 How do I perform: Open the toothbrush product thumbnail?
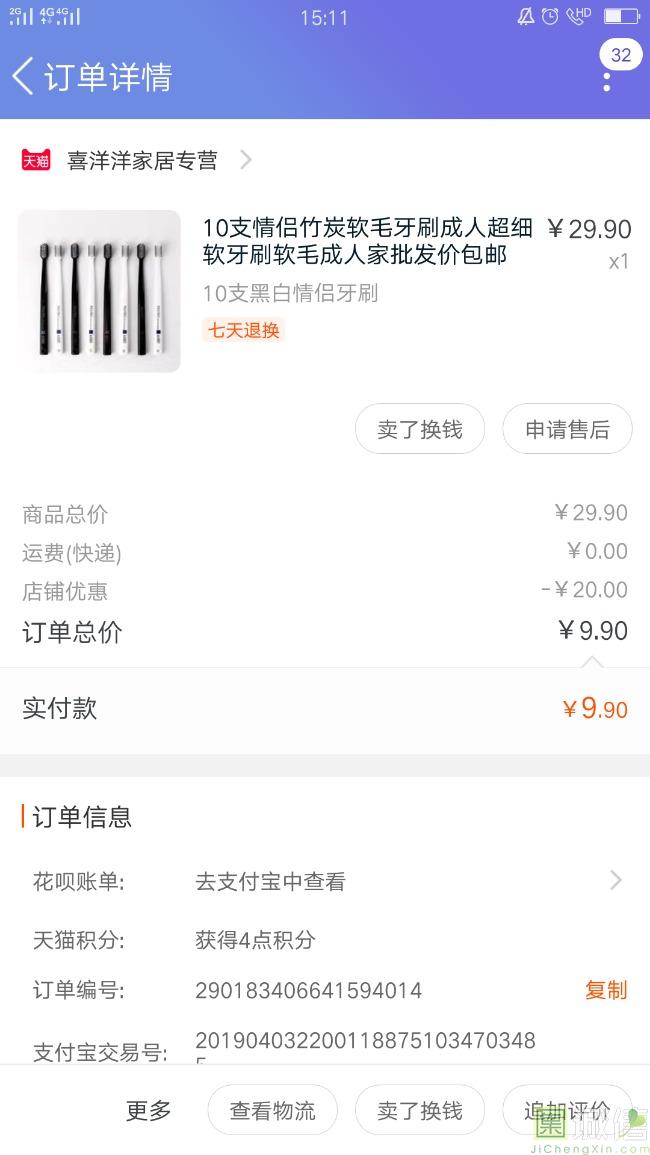pos(99,291)
